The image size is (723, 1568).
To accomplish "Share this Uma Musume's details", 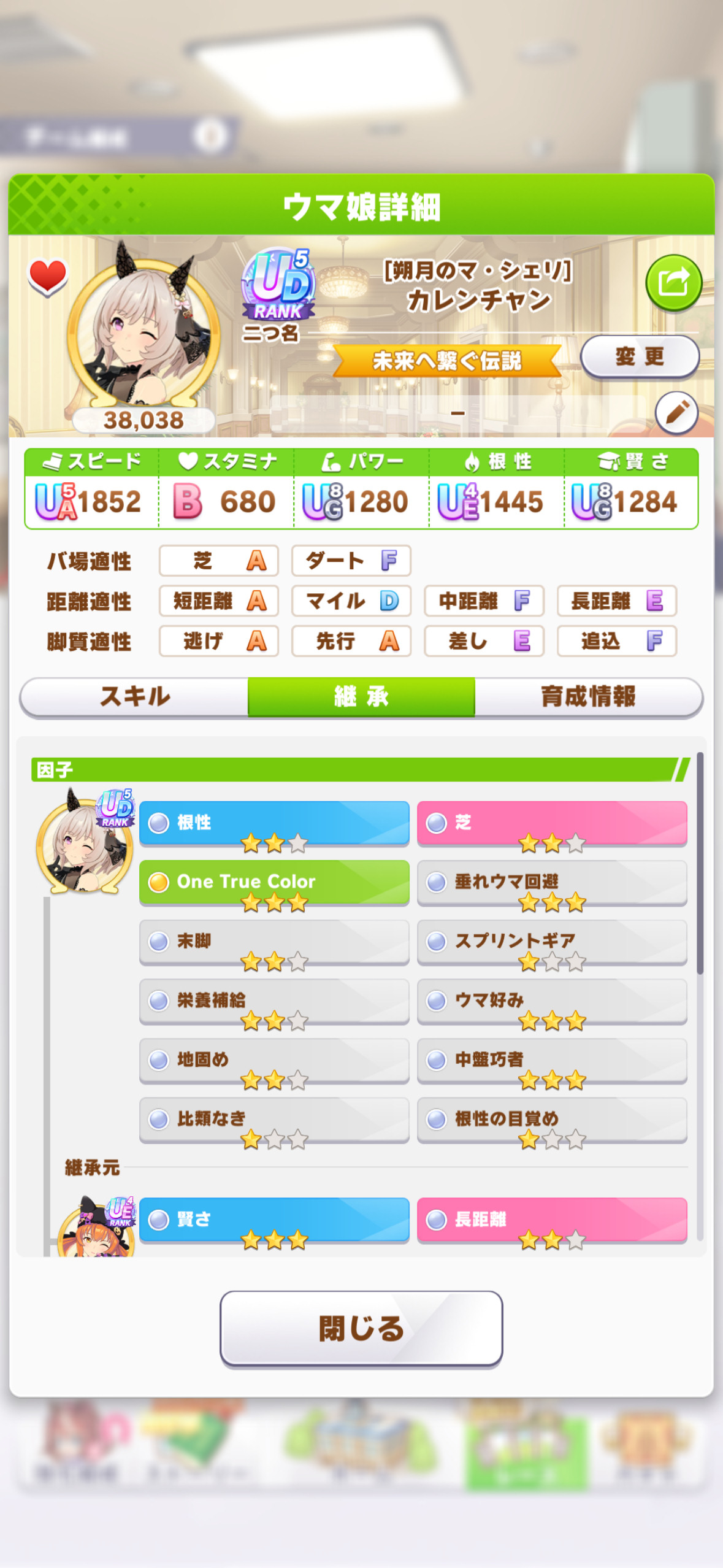I will (673, 283).
